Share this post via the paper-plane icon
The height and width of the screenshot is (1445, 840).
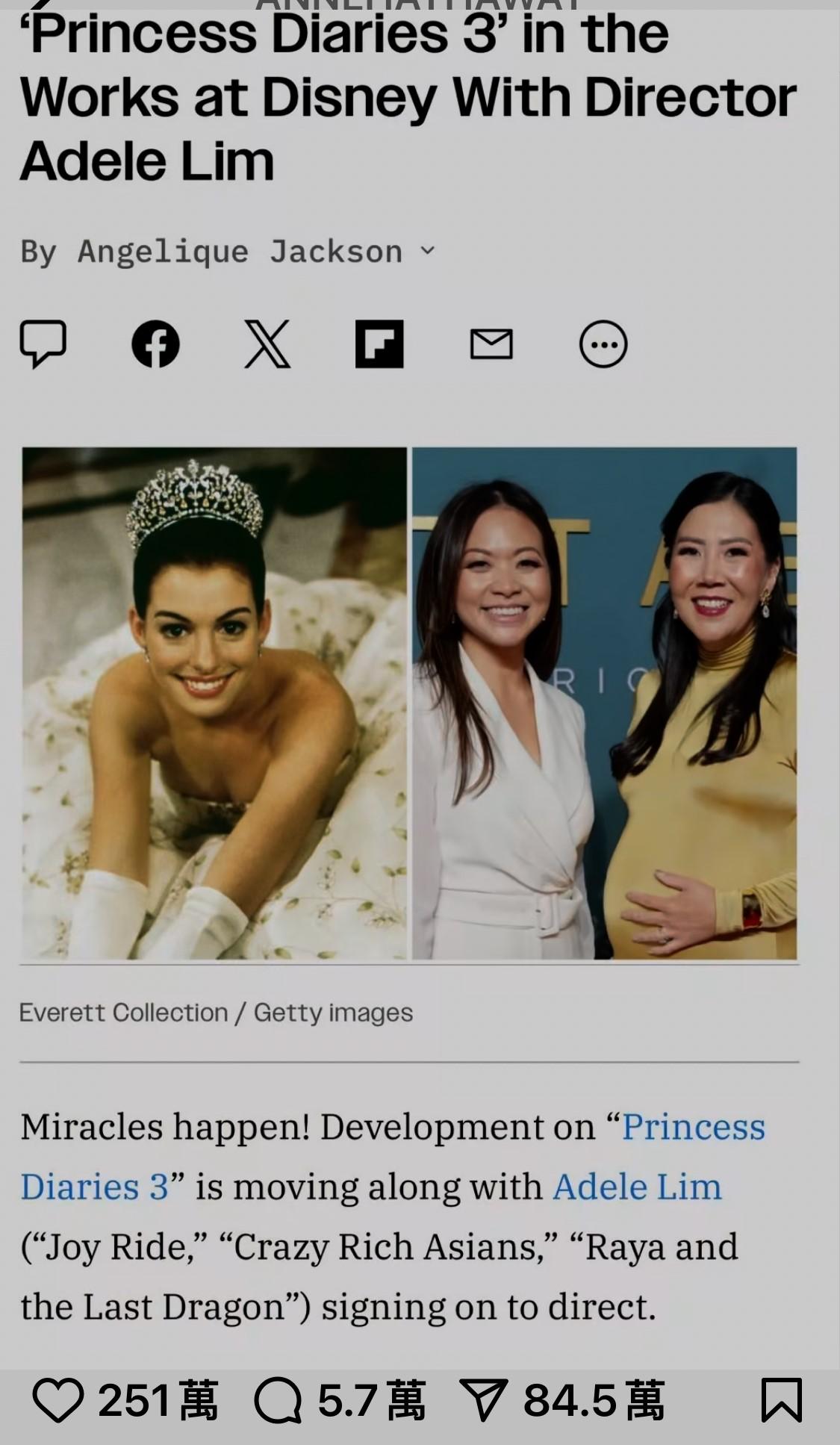coord(484,1400)
